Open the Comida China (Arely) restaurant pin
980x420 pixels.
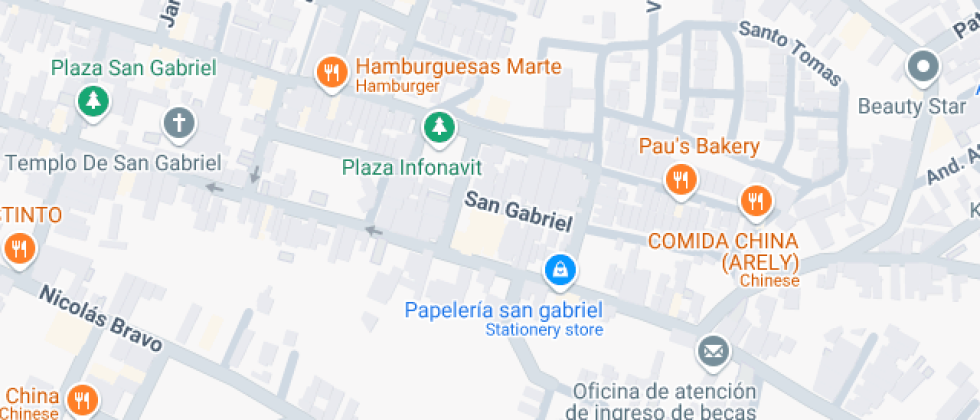click(756, 201)
